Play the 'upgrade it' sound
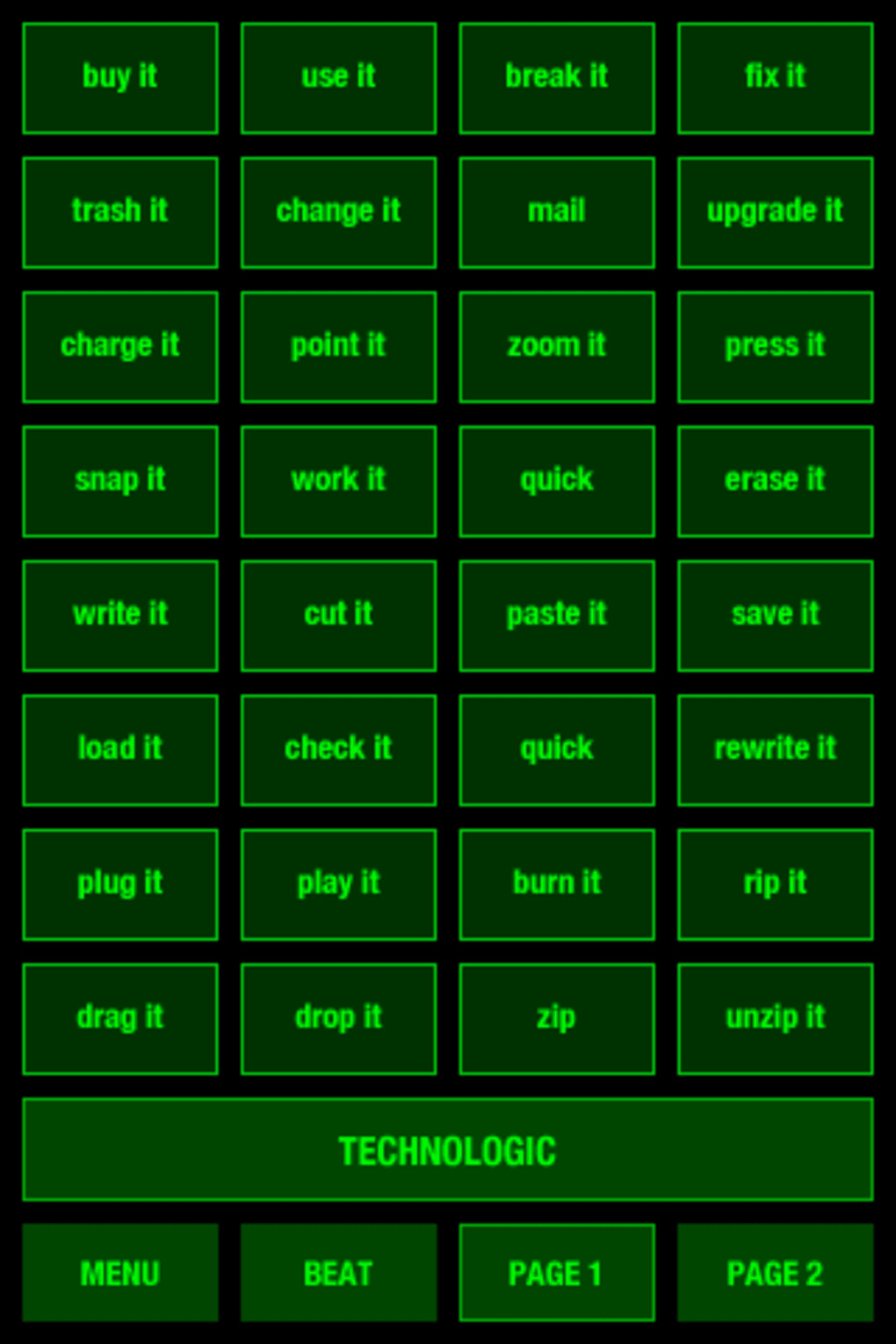The image size is (896, 1344). point(775,213)
